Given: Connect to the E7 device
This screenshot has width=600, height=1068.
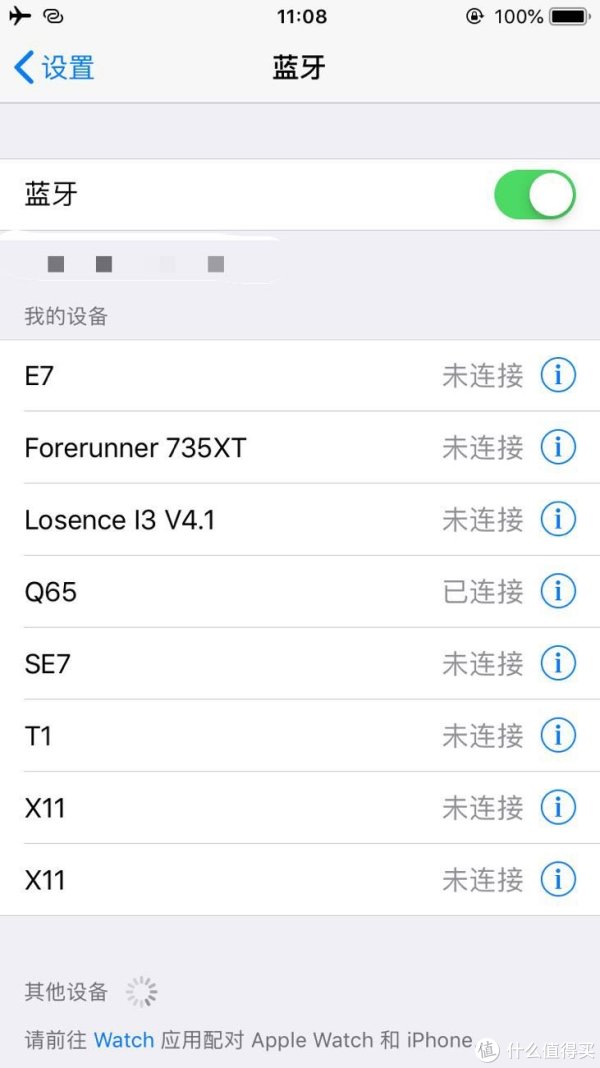Looking at the screenshot, I should click(300, 375).
